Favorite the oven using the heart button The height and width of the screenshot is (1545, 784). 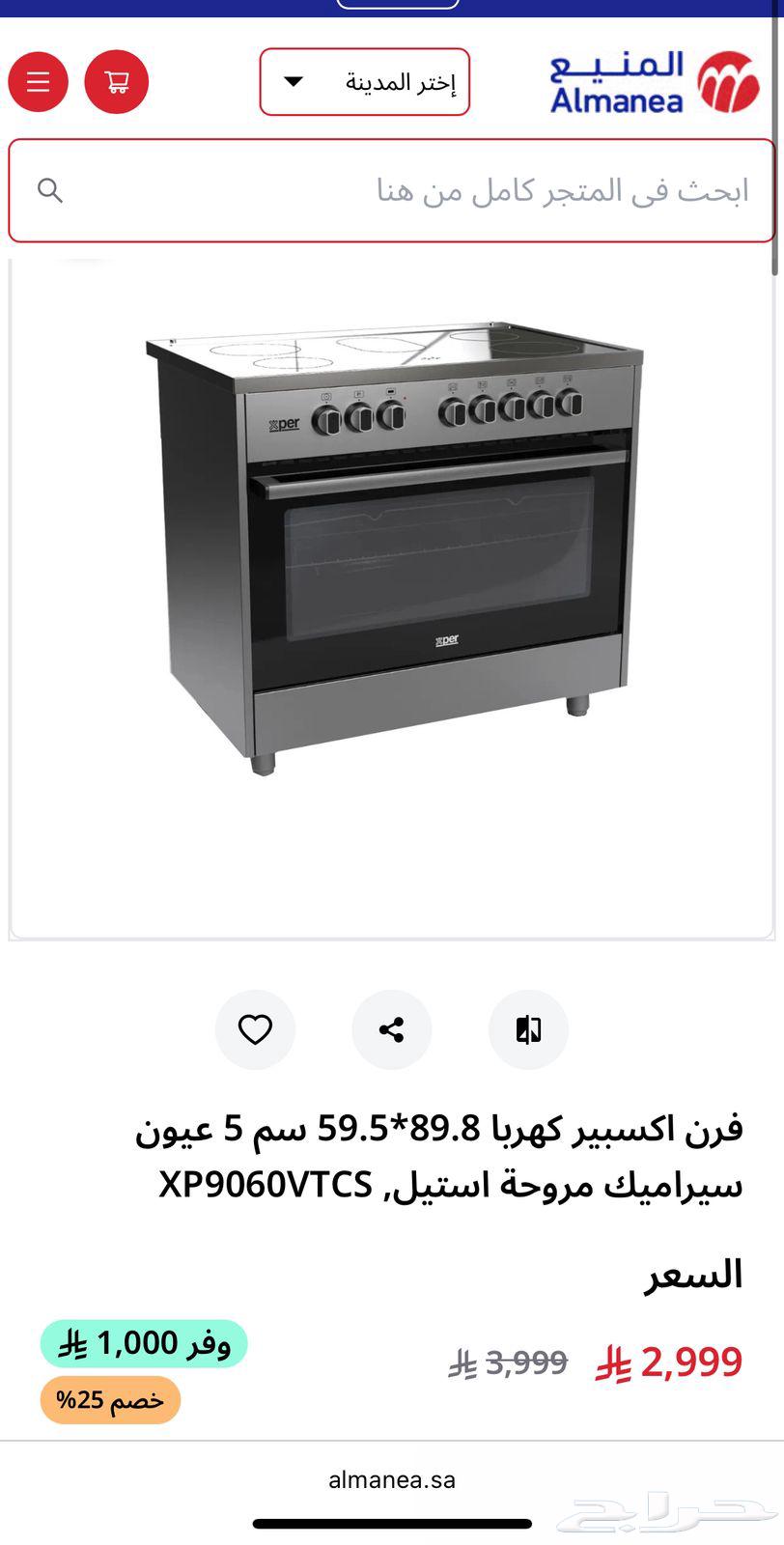pos(255,1030)
